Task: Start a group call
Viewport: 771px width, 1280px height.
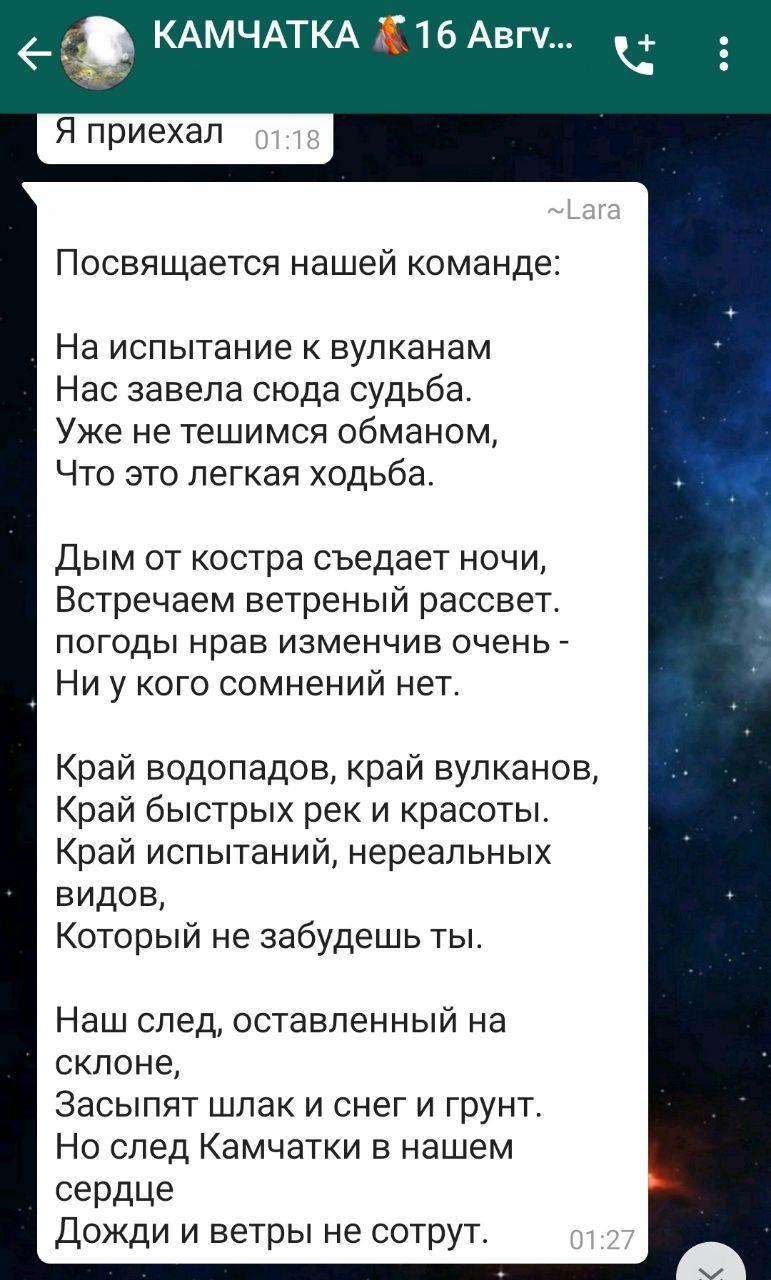Action: pos(635,55)
